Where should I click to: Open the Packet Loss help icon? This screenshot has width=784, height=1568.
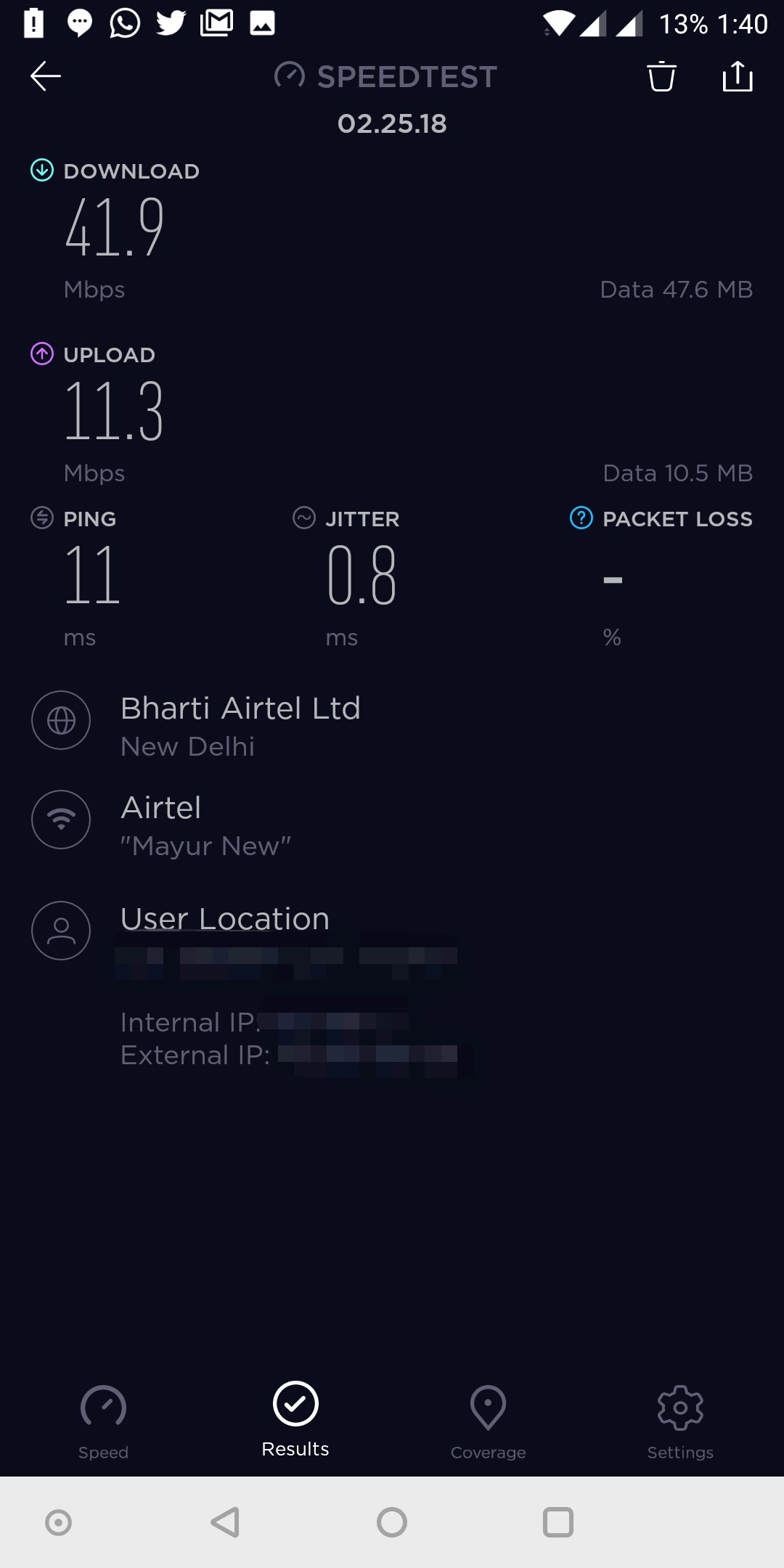[581, 518]
